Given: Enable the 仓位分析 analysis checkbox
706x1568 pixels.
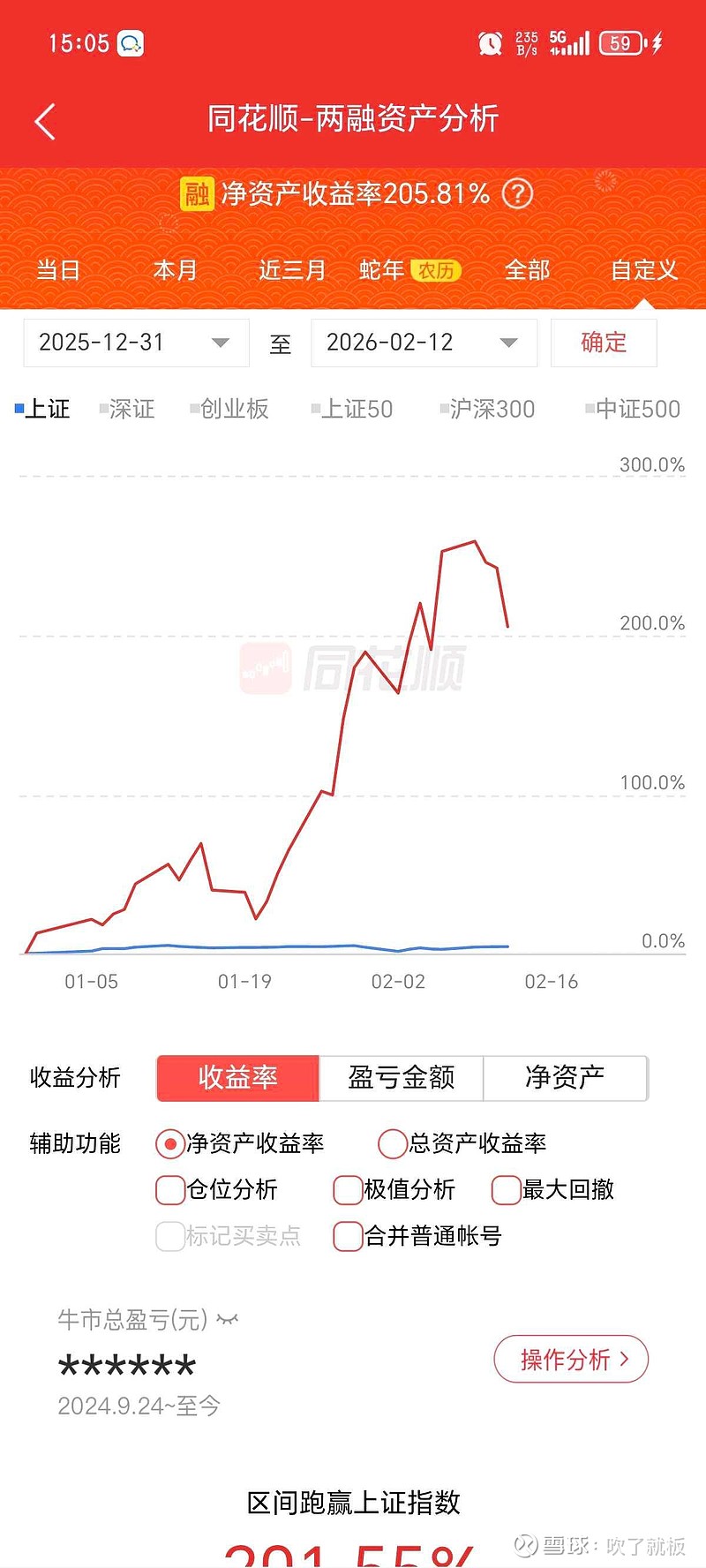Looking at the screenshot, I should click(x=169, y=1190).
